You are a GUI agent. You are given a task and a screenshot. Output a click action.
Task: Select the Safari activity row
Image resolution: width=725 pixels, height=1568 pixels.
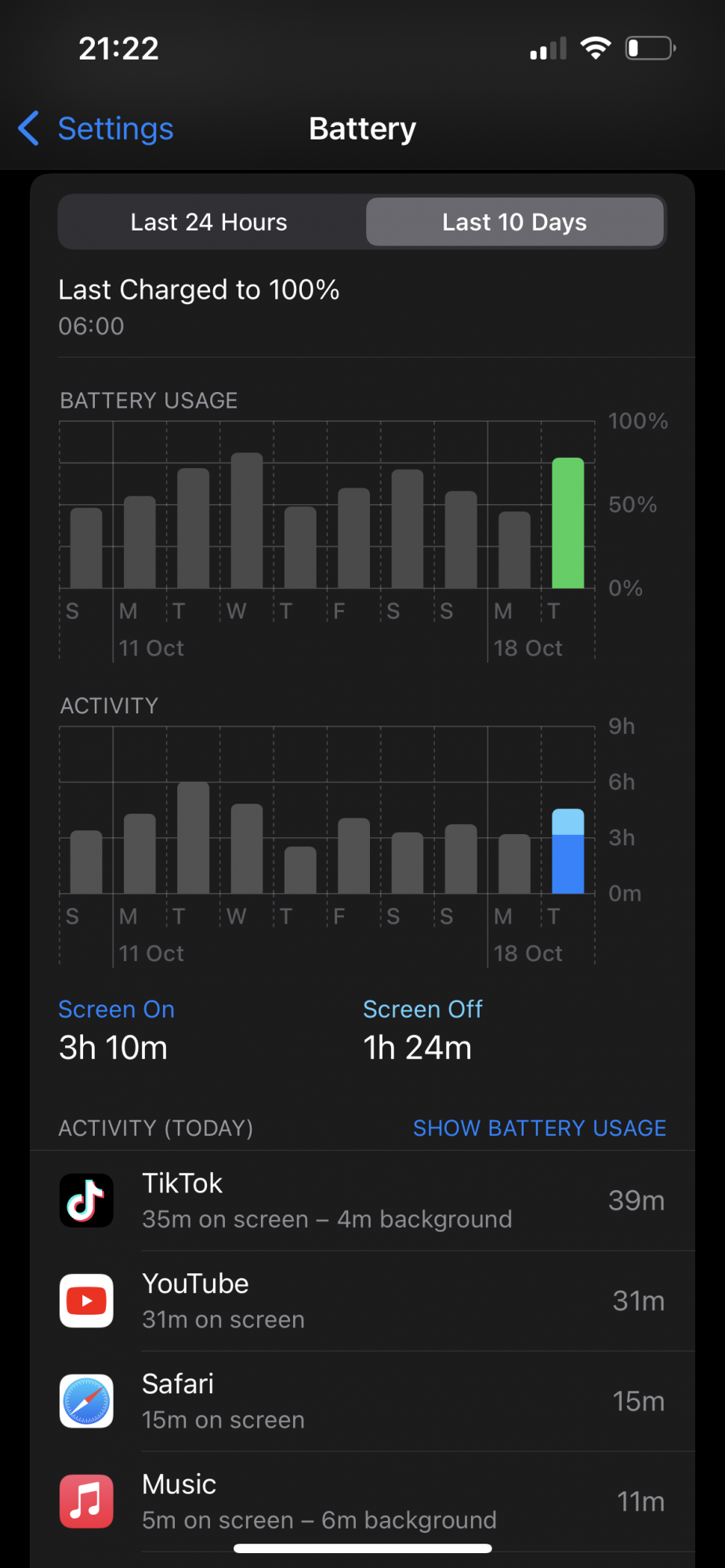pyautogui.click(x=362, y=1401)
